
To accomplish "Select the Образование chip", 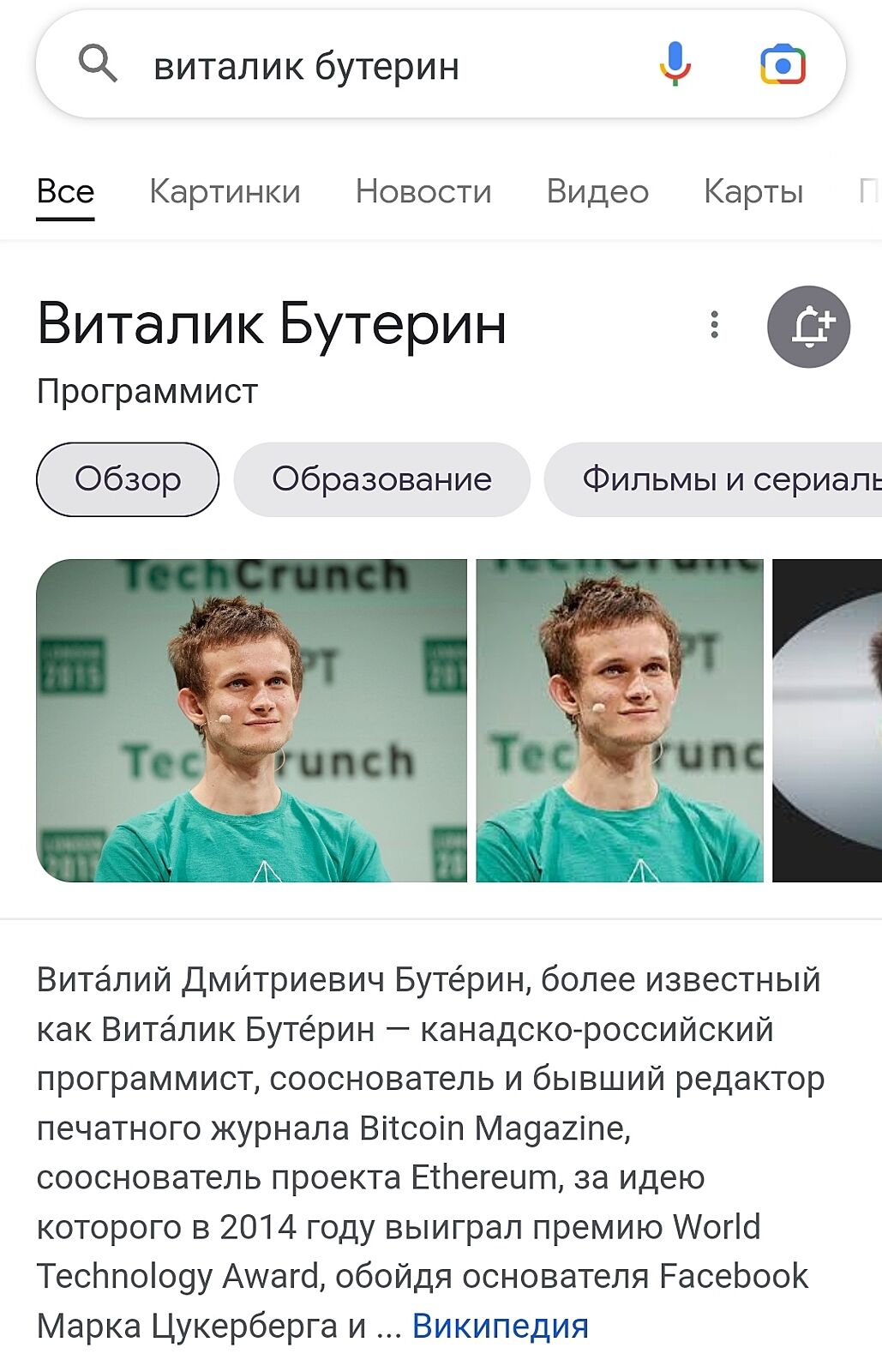I will coord(381,479).
